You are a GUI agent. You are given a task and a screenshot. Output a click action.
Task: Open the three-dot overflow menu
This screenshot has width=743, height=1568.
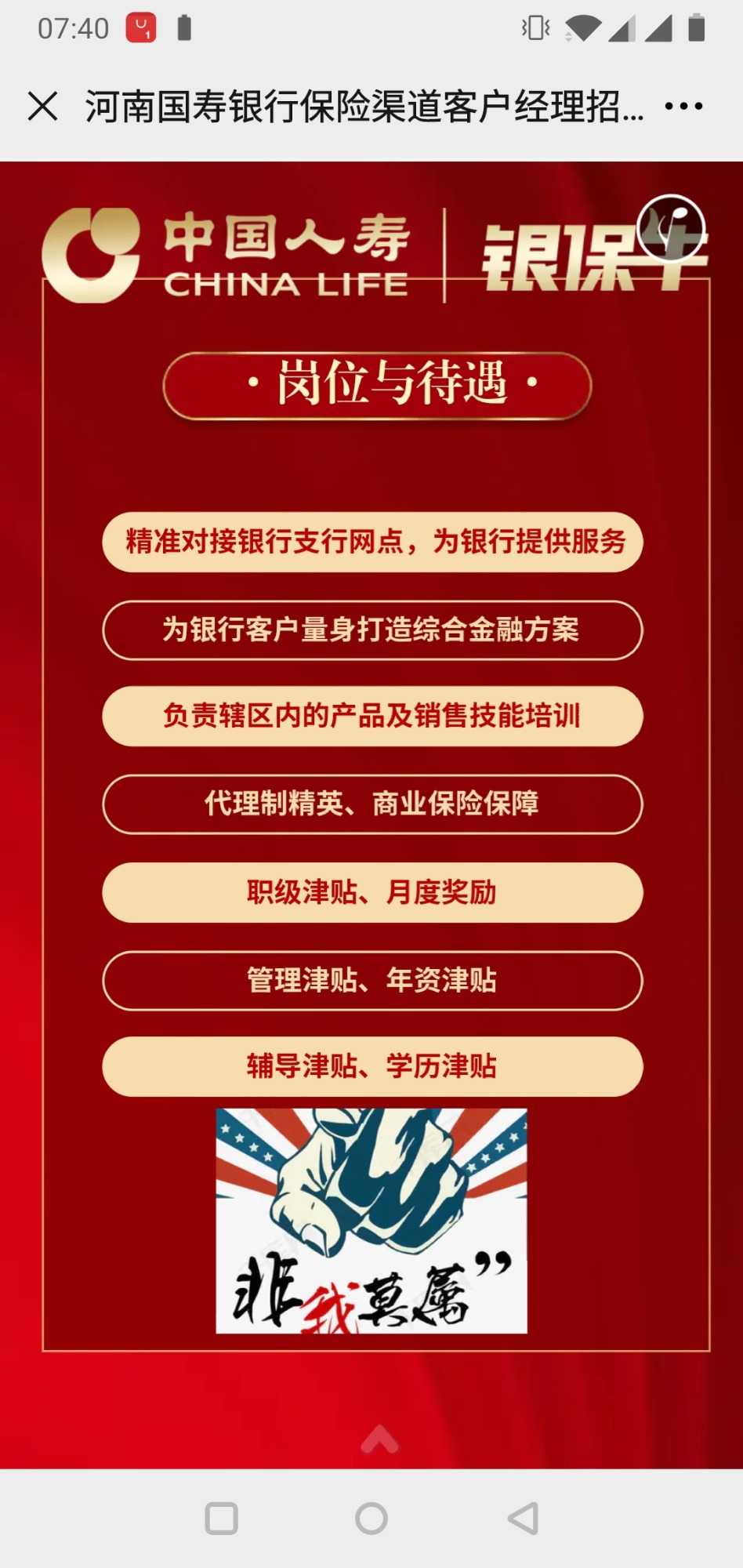[x=683, y=106]
